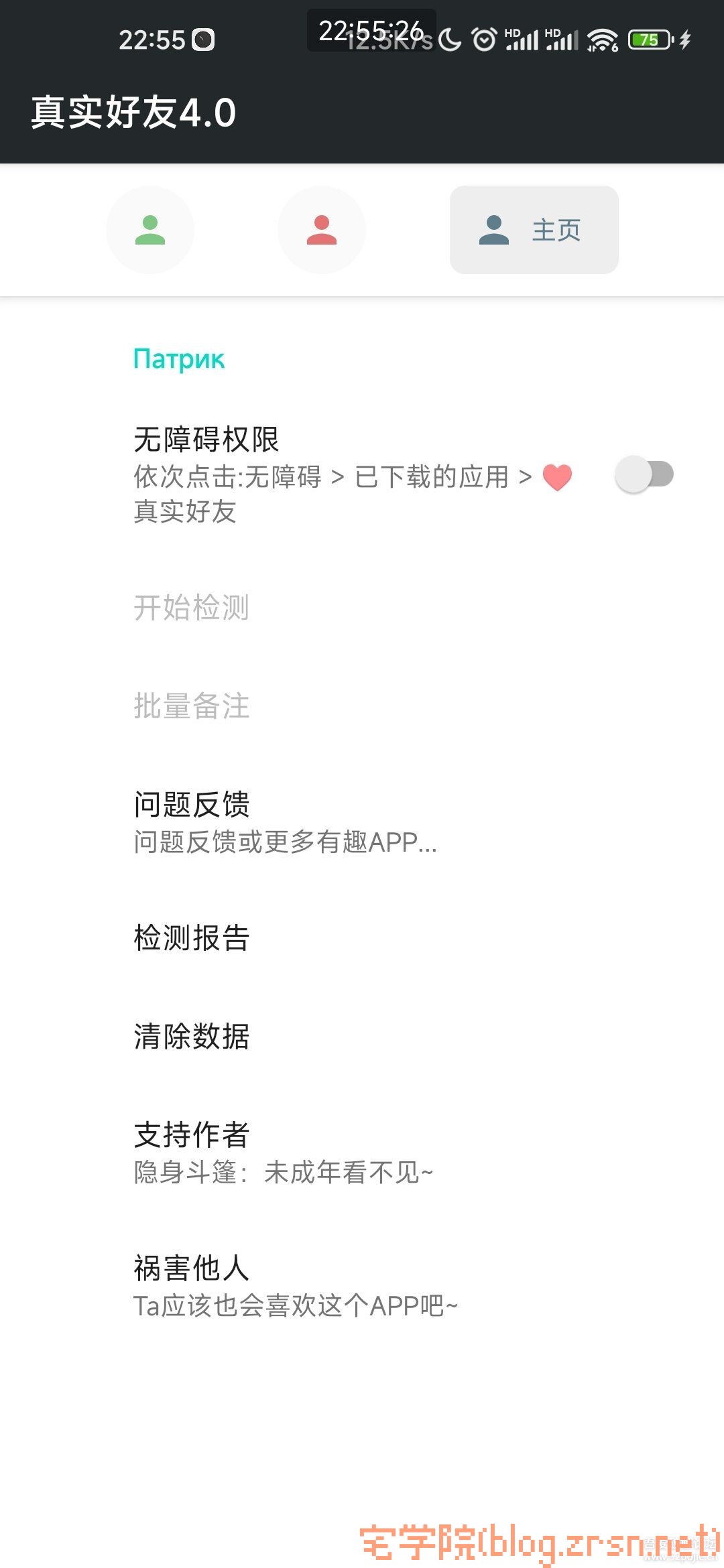View the 检测报告 report
The image size is (724, 1568).
[x=192, y=938]
